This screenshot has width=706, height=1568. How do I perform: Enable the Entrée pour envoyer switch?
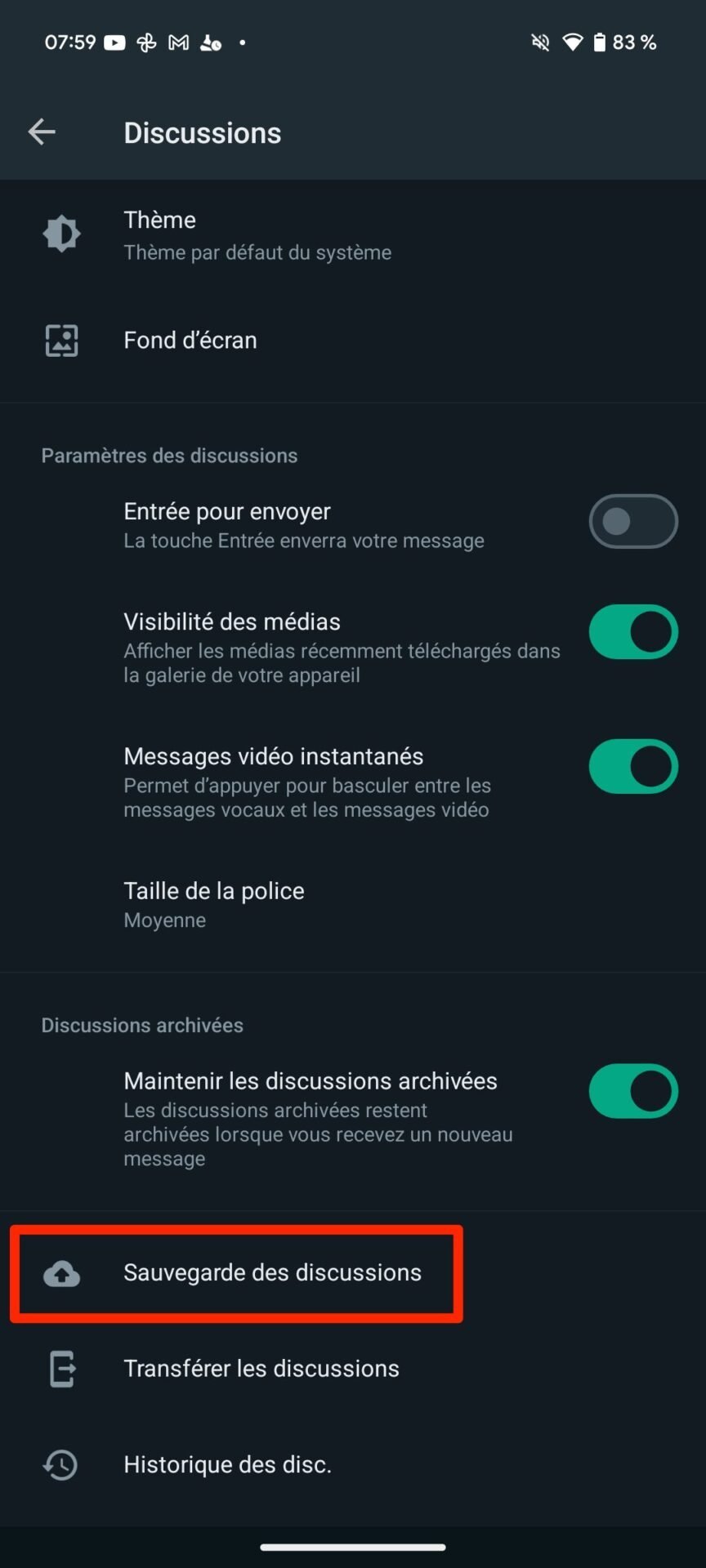(633, 521)
